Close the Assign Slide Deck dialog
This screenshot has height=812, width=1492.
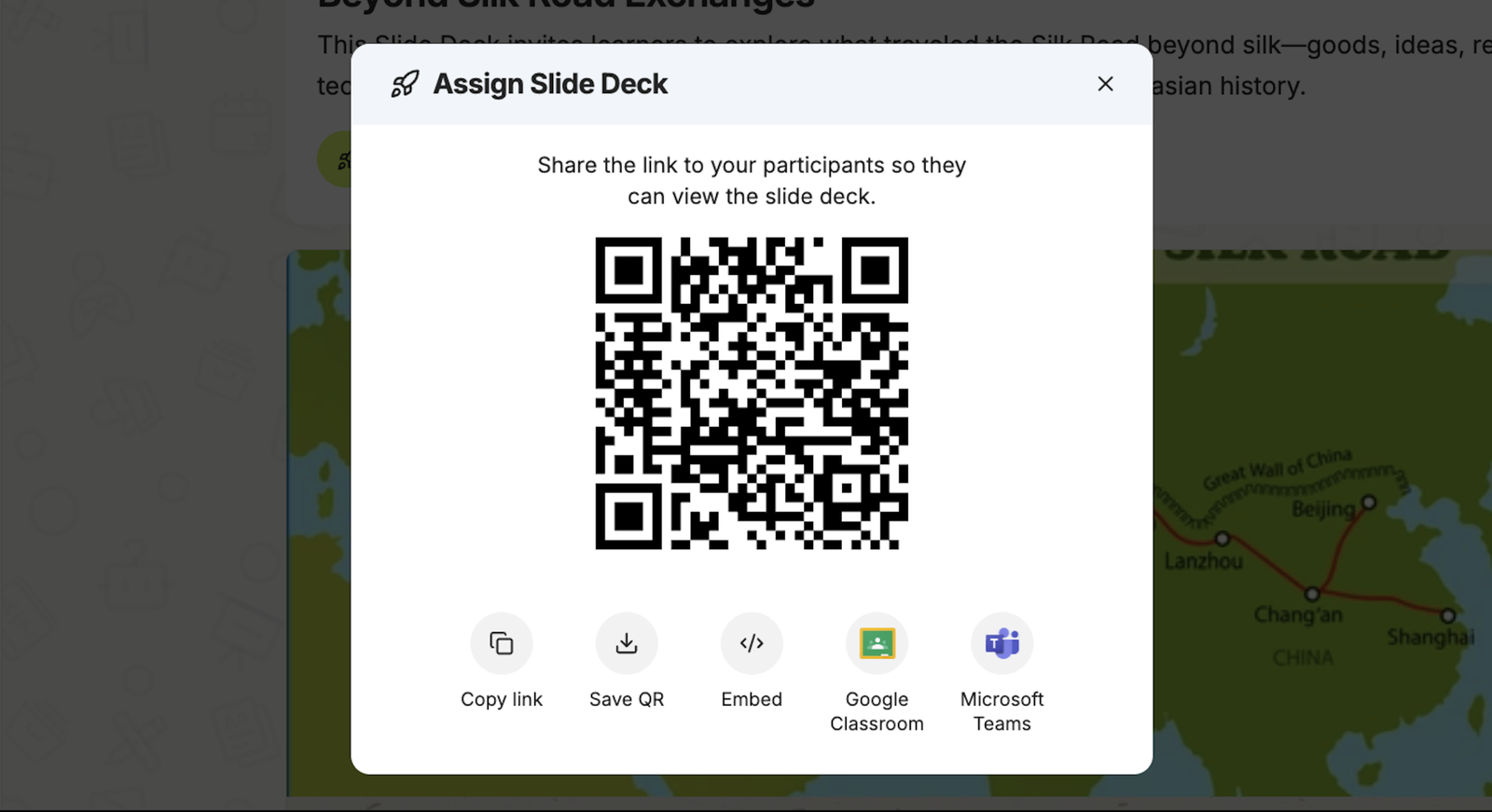1105,84
